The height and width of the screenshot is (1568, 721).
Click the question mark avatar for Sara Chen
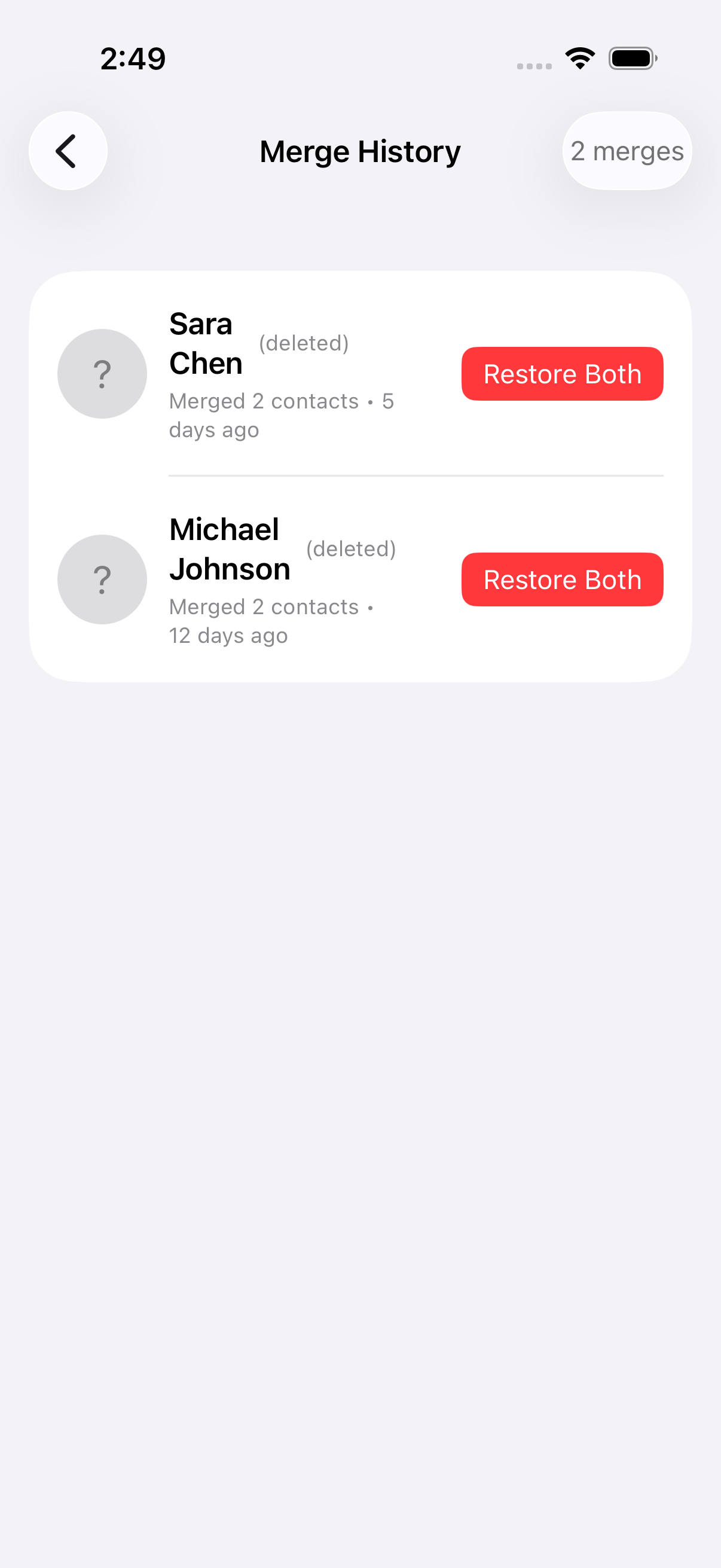(102, 374)
